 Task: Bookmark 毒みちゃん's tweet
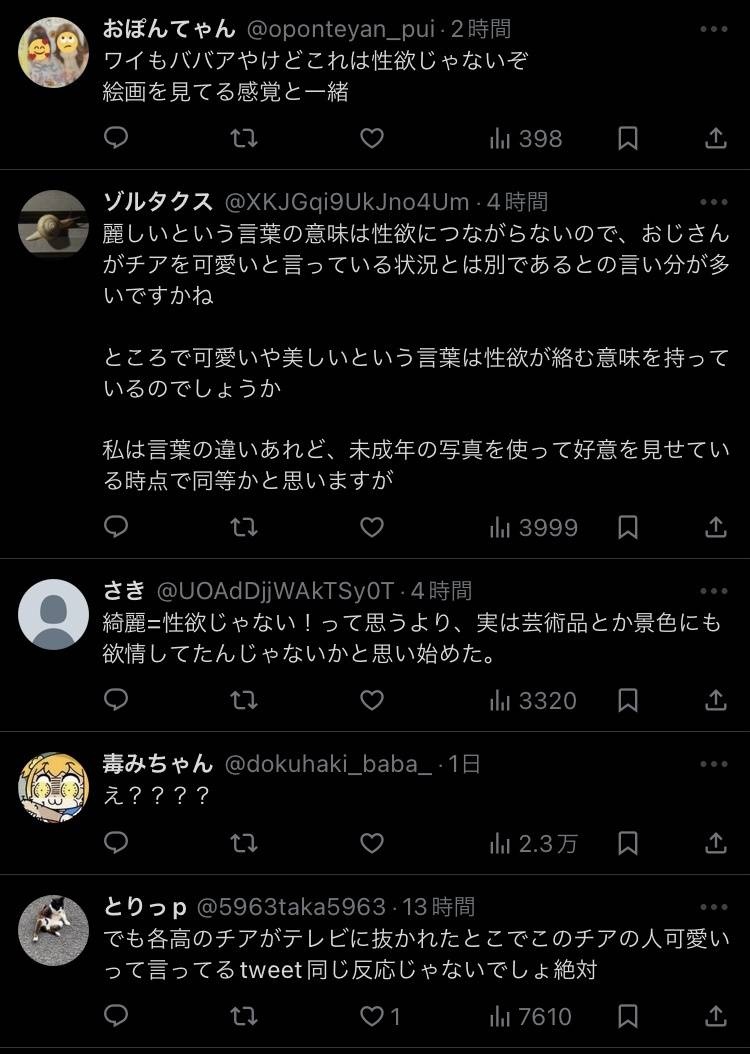tap(628, 843)
